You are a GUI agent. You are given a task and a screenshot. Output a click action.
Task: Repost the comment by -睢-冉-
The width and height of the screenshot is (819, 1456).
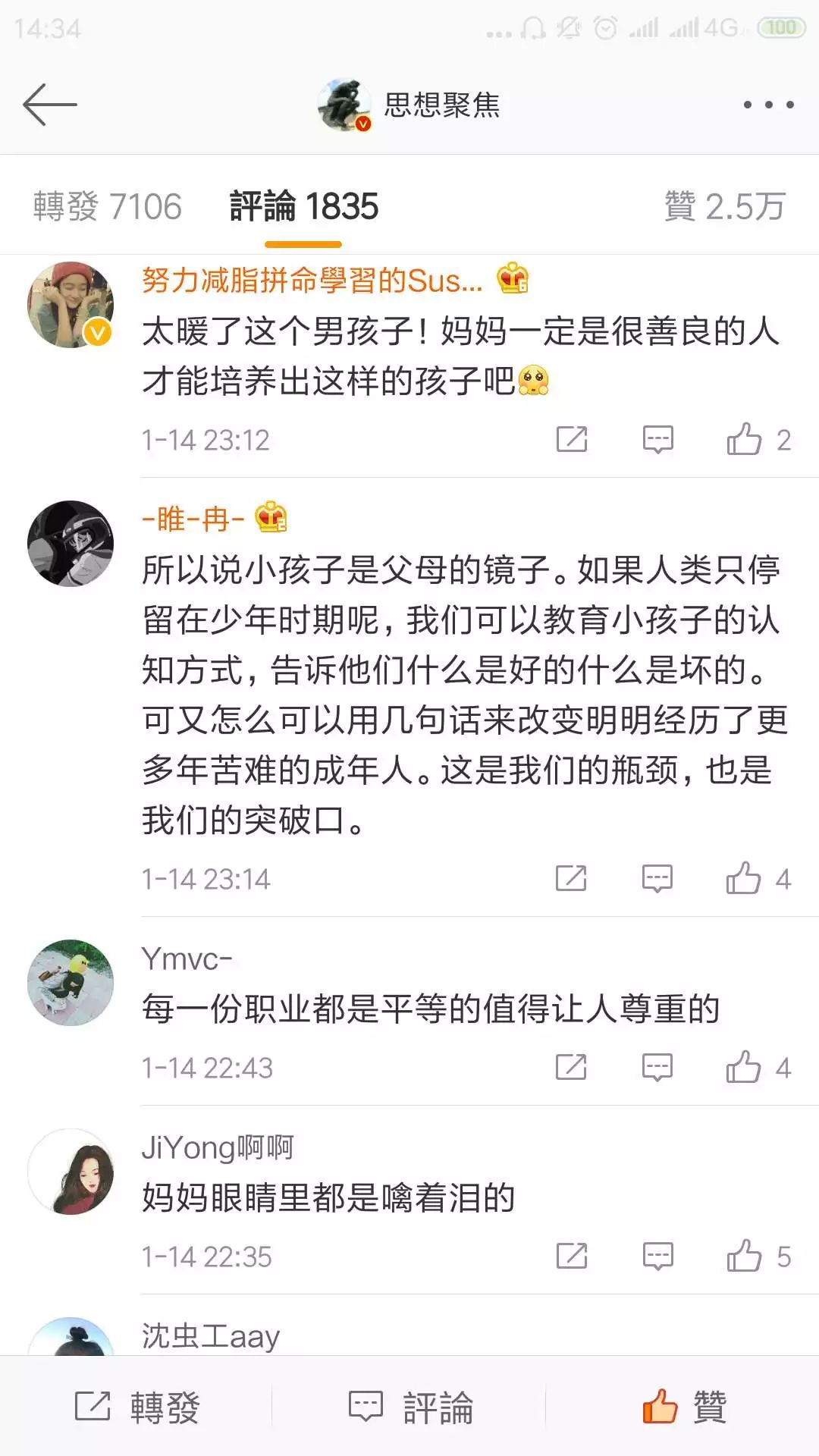pyautogui.click(x=571, y=878)
